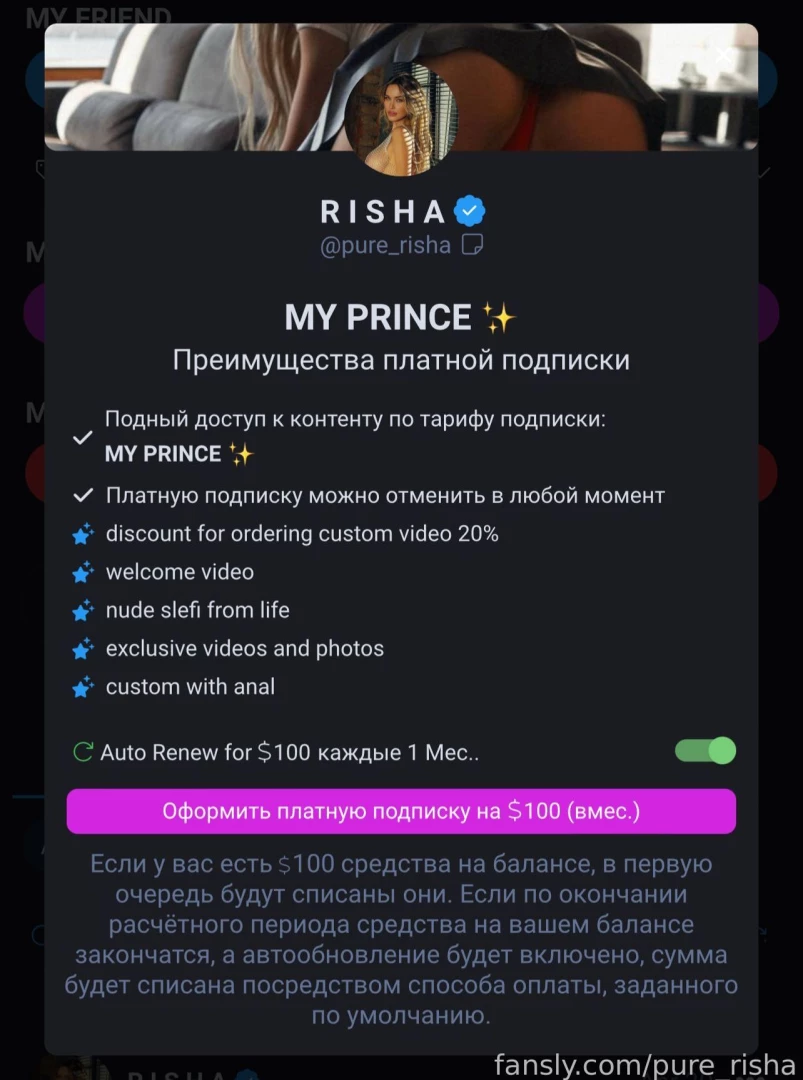803x1080 pixels.
Task: Confirm paid subscription for $100 per month
Action: click(401, 811)
